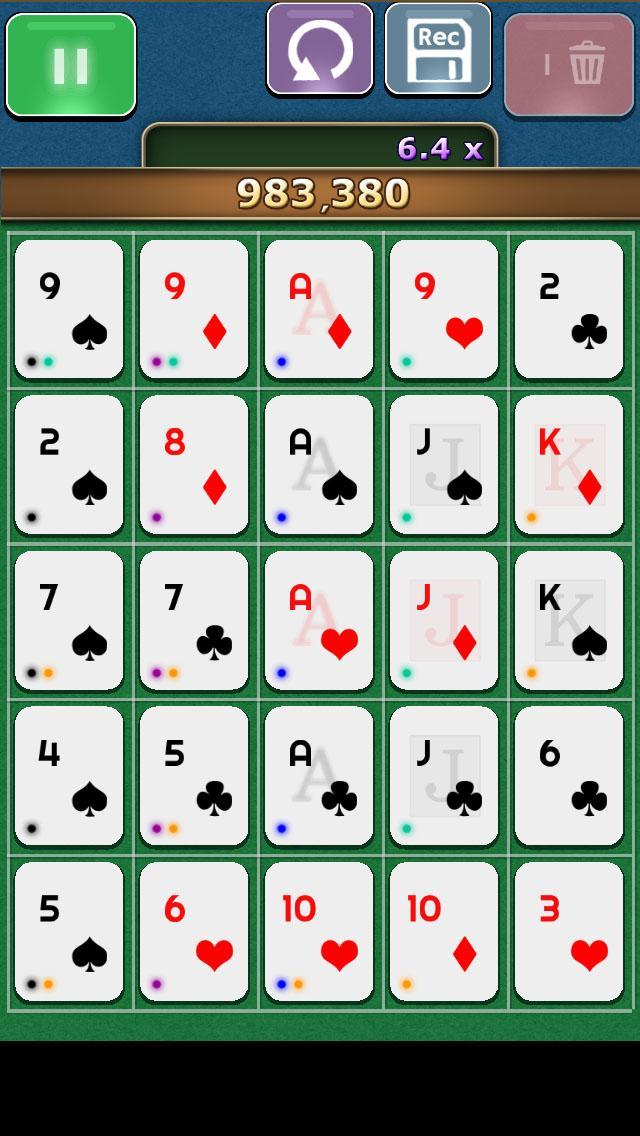Viewport: 640px width, 1136px height.
Task: Tap the Rec save disk button
Action: click(x=438, y=49)
